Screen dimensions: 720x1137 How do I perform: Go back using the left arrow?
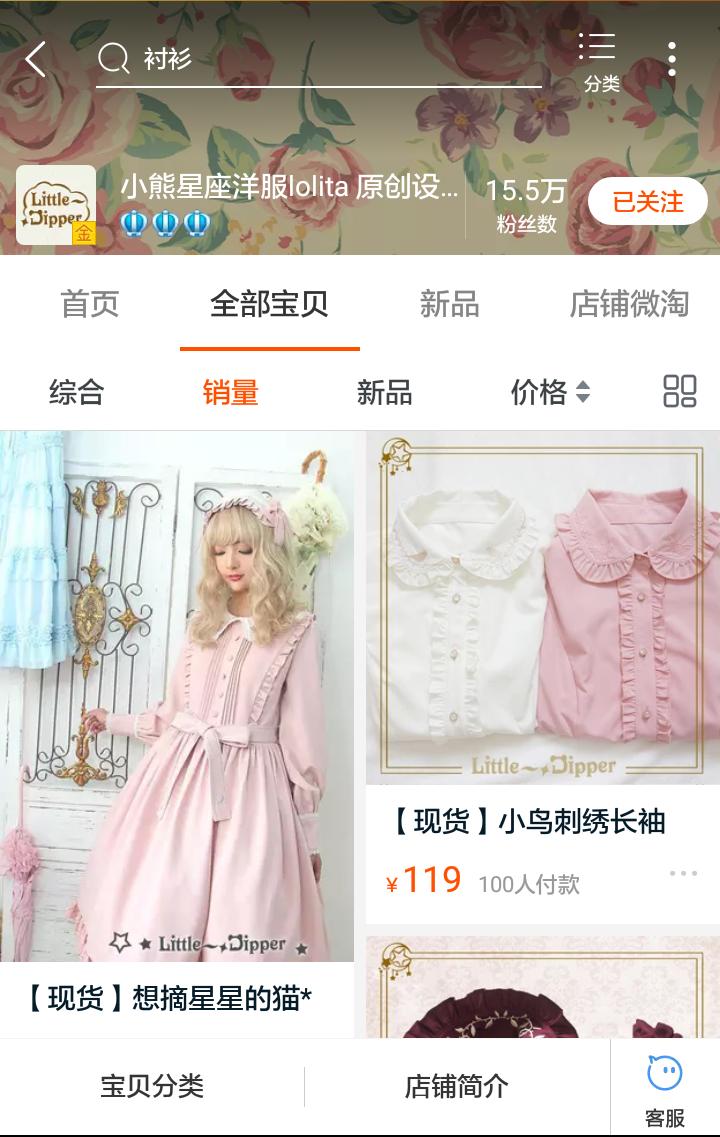click(35, 60)
